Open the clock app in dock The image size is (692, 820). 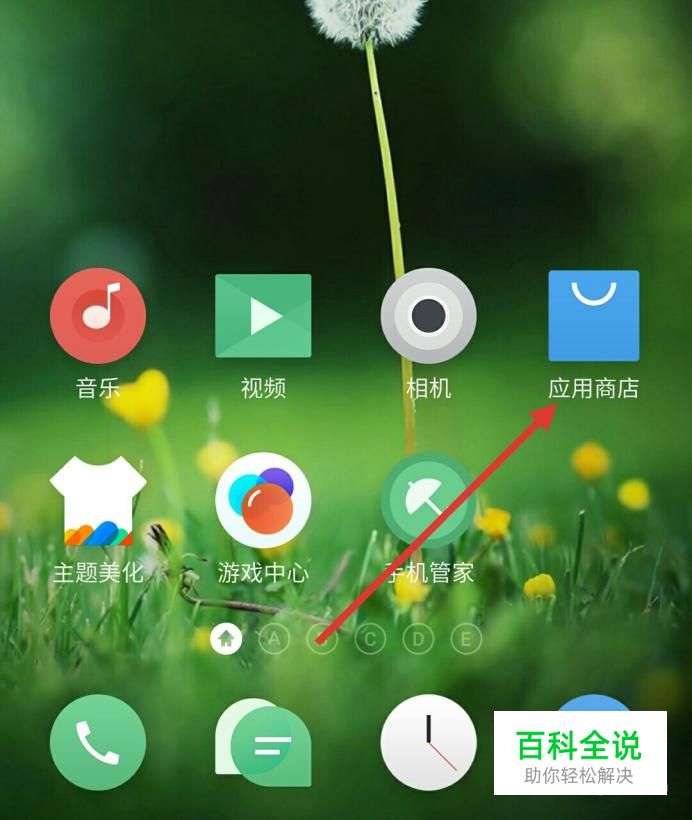click(428, 742)
